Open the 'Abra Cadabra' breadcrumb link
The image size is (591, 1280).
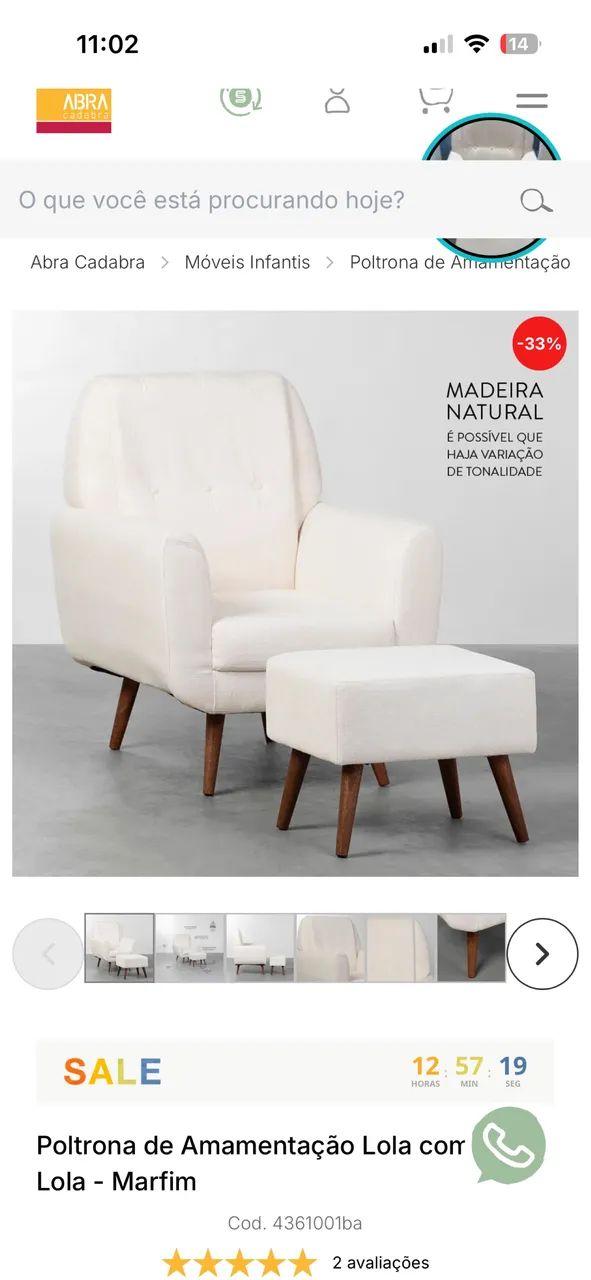pos(87,262)
